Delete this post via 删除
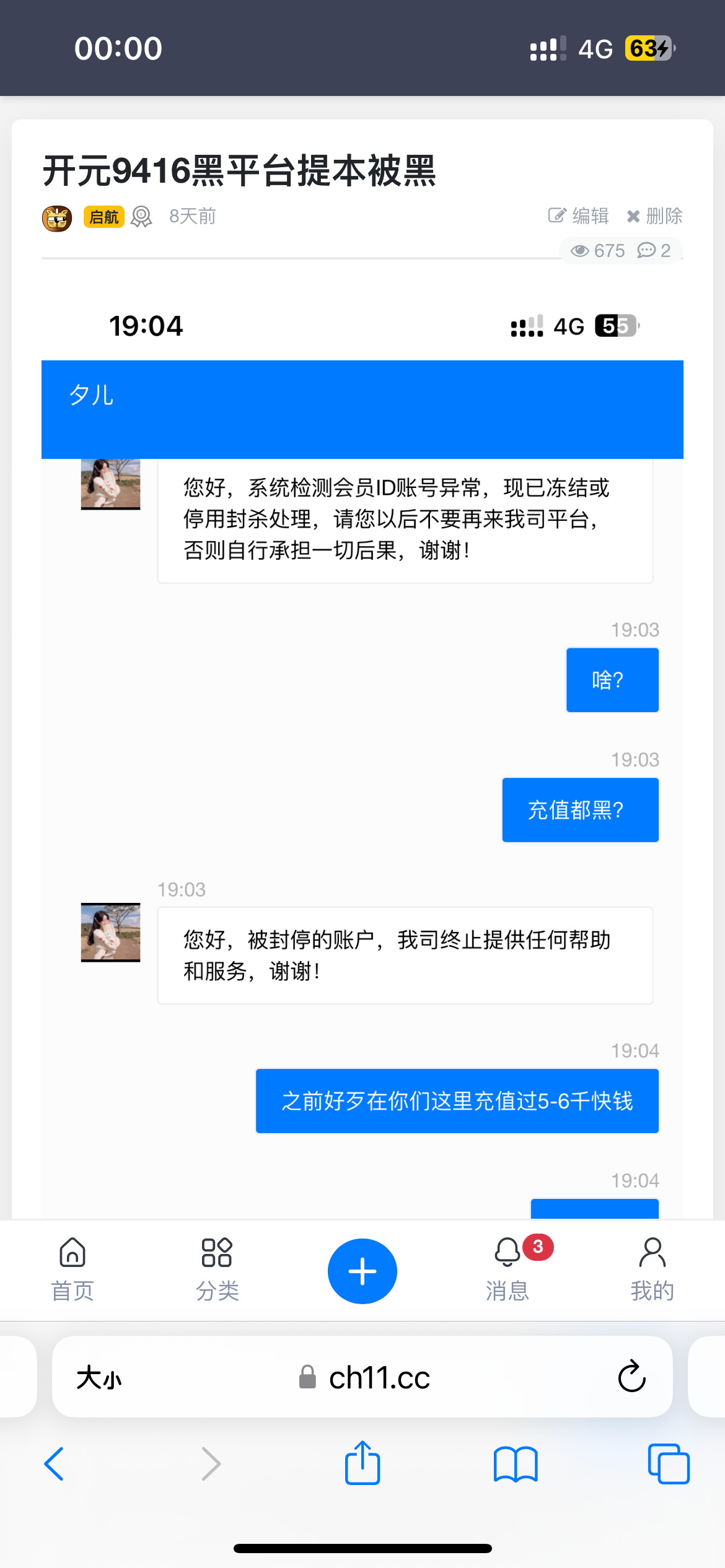 [655, 216]
